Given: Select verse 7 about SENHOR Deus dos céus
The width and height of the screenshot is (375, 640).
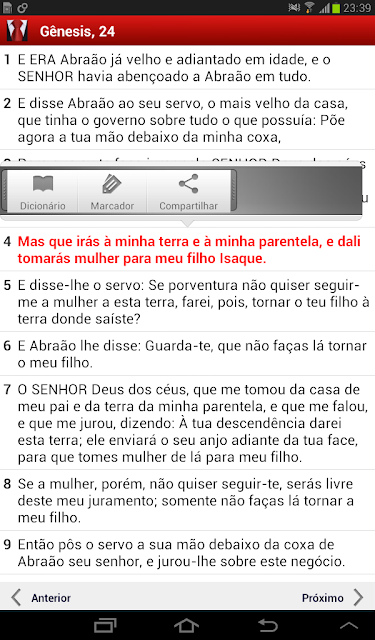Looking at the screenshot, I should pyautogui.click(x=187, y=423).
